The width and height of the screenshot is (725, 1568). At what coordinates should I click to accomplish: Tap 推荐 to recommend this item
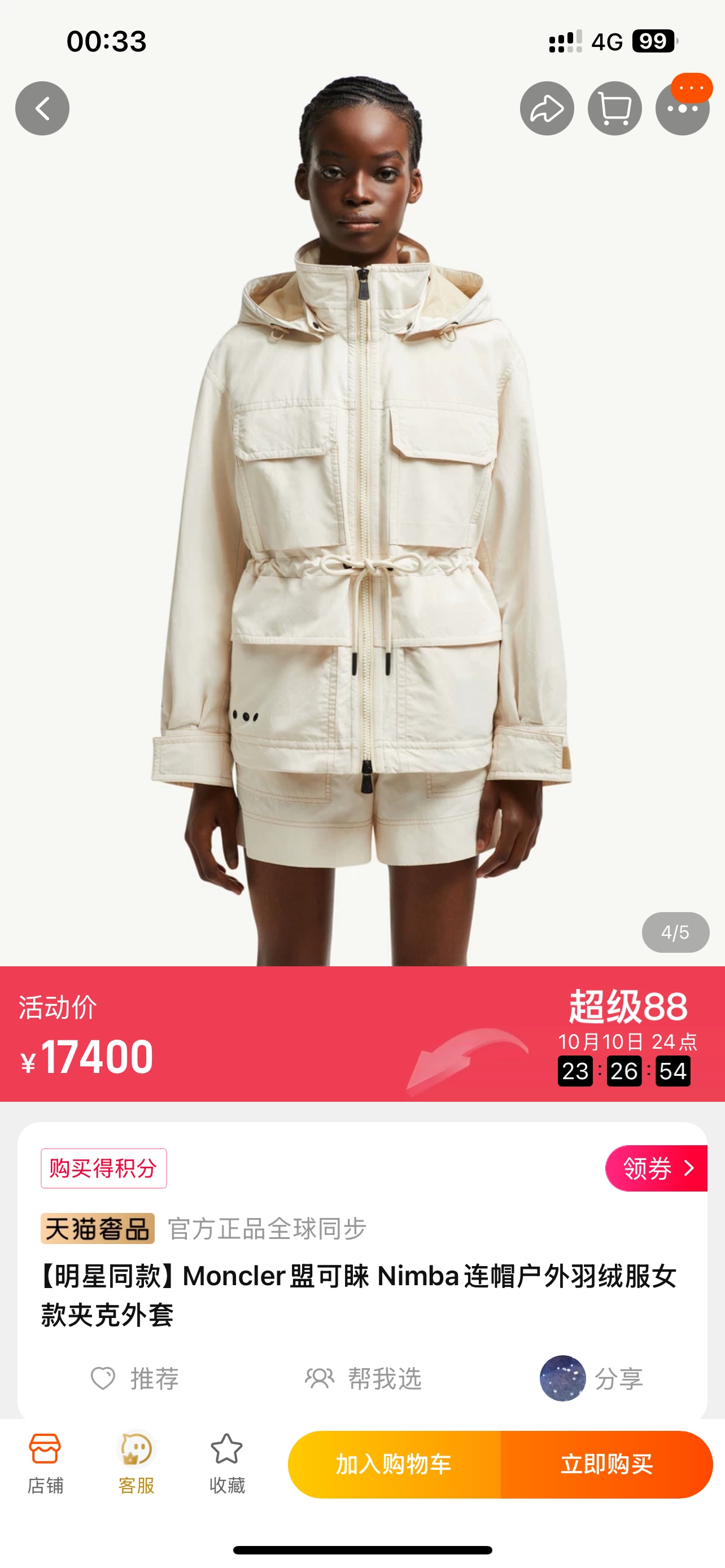tap(135, 1378)
